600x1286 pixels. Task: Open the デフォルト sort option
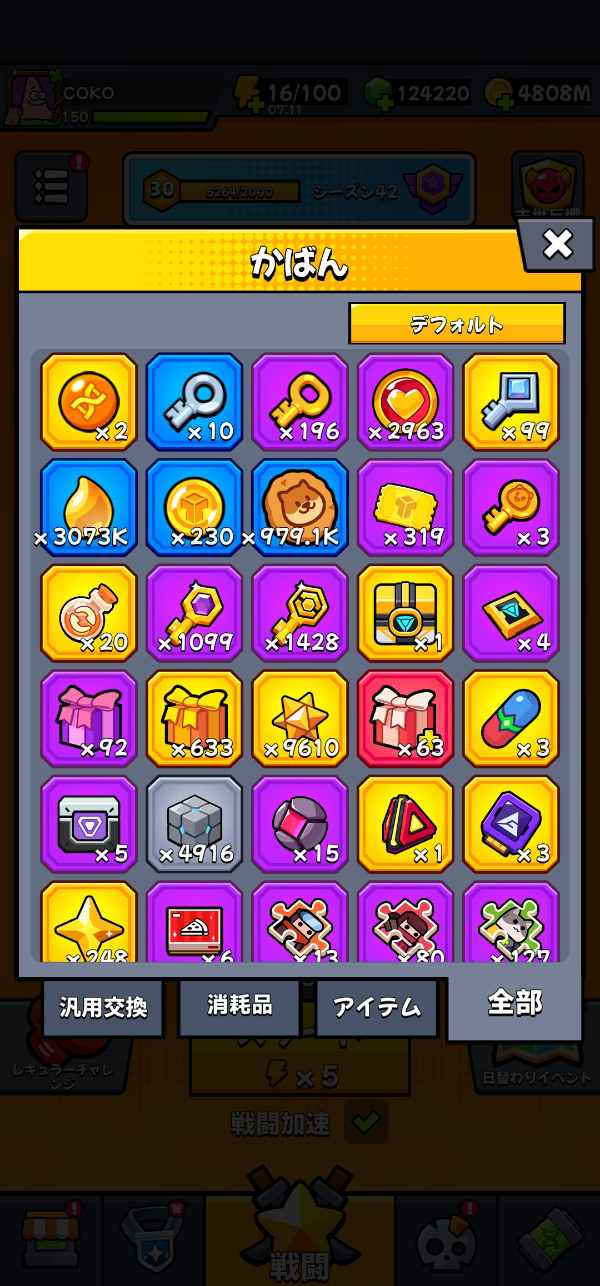click(x=456, y=324)
